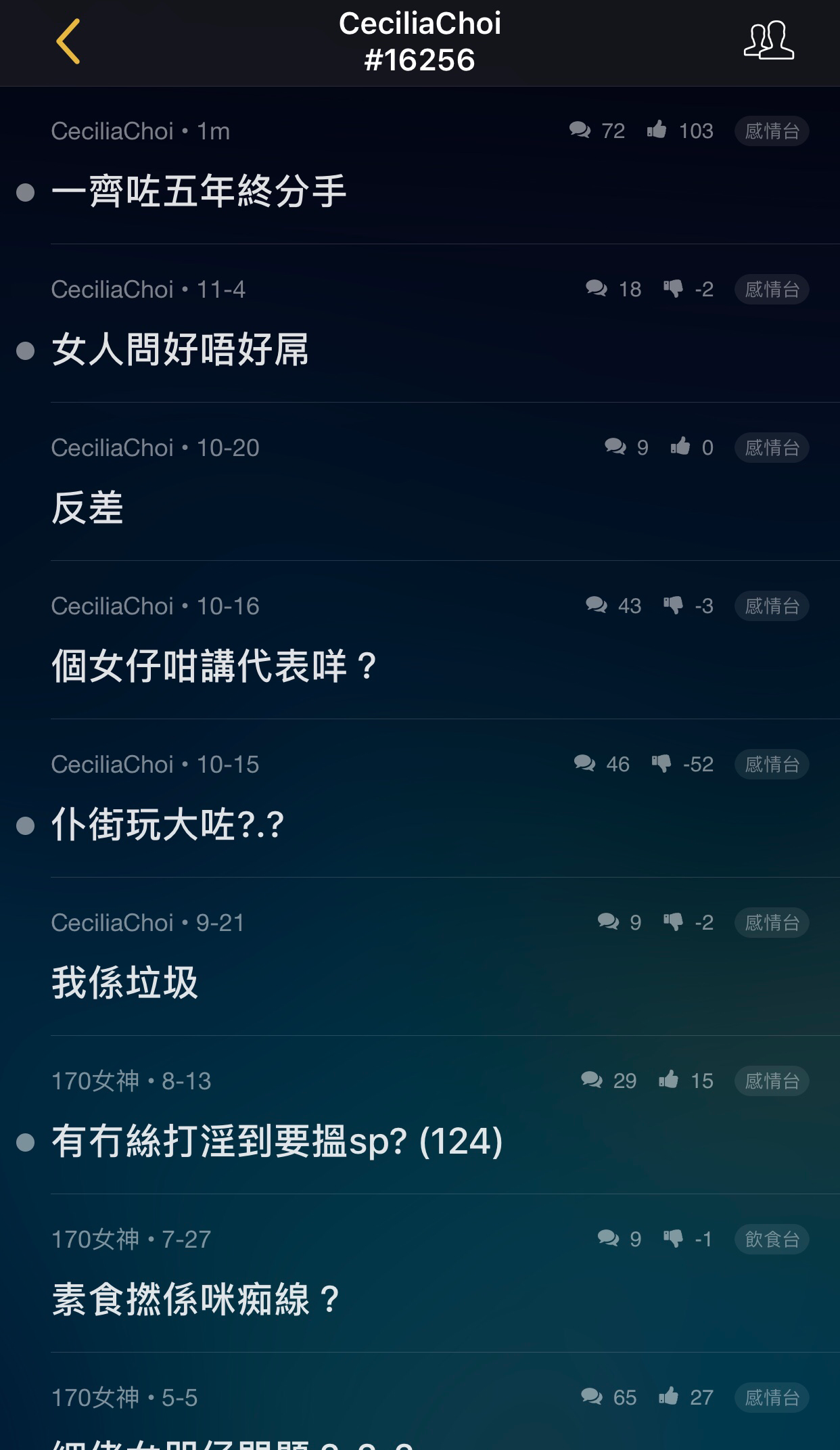Open thread 素食撚係咪痴線？
840x1450 pixels.
click(420, 1273)
